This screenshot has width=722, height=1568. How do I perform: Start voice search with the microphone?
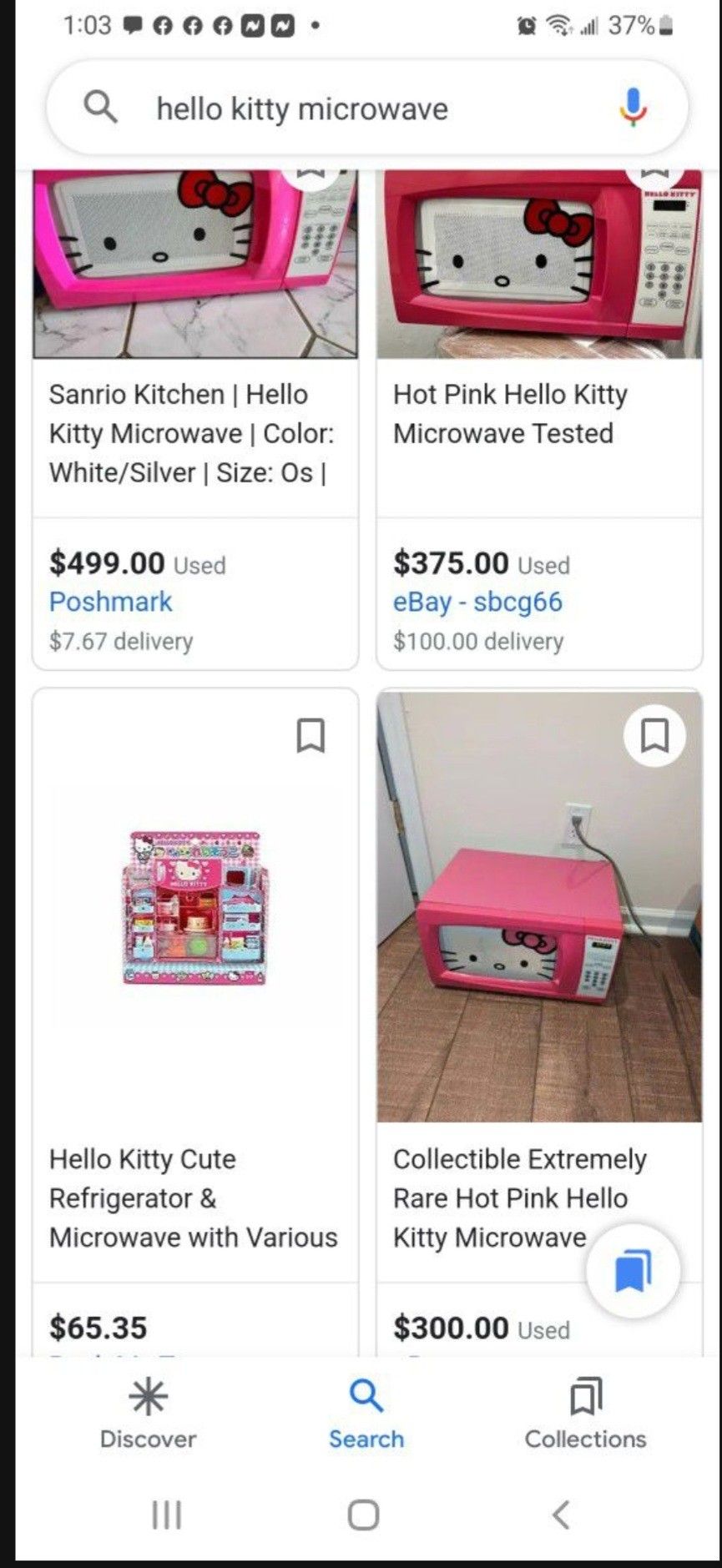coord(634,108)
